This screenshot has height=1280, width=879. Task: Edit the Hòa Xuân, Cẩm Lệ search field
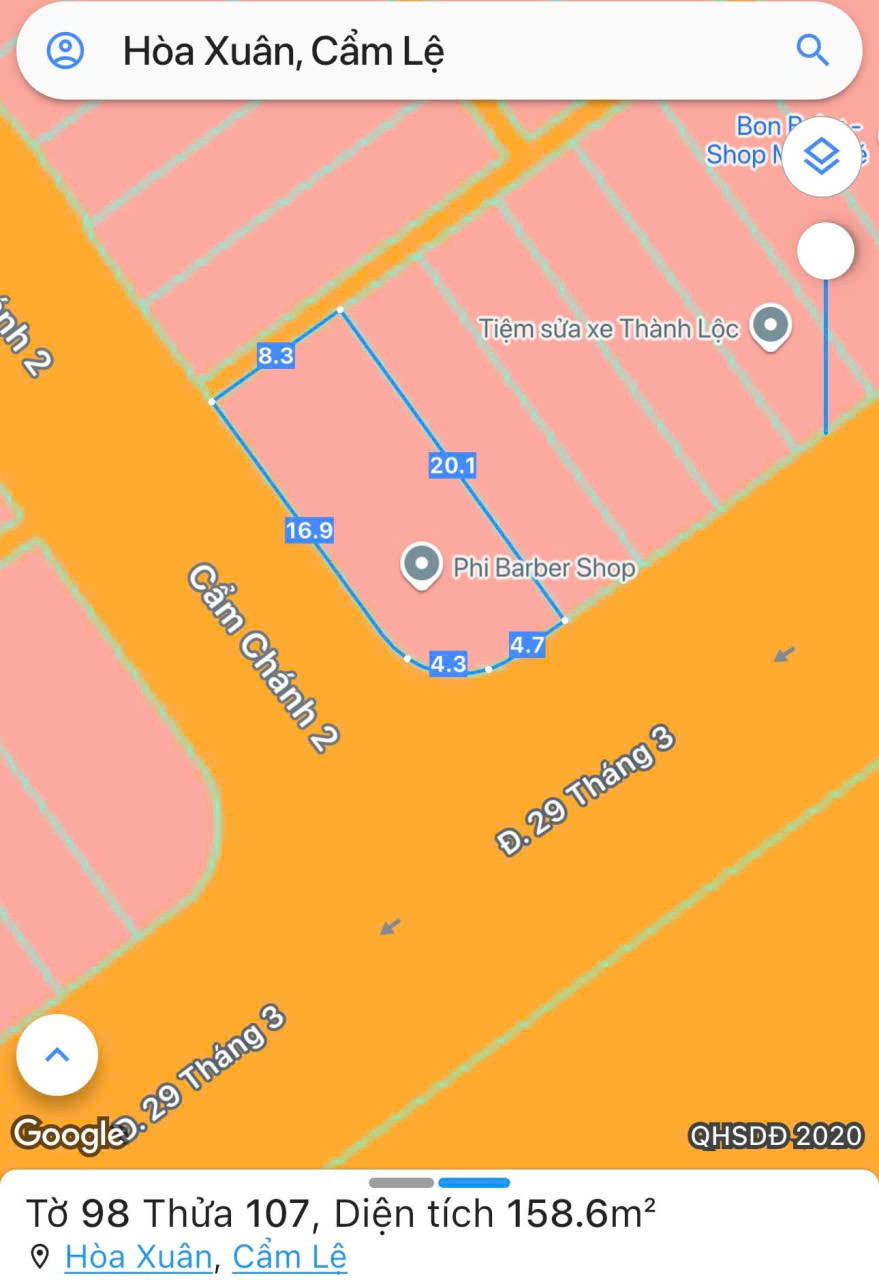[430, 51]
